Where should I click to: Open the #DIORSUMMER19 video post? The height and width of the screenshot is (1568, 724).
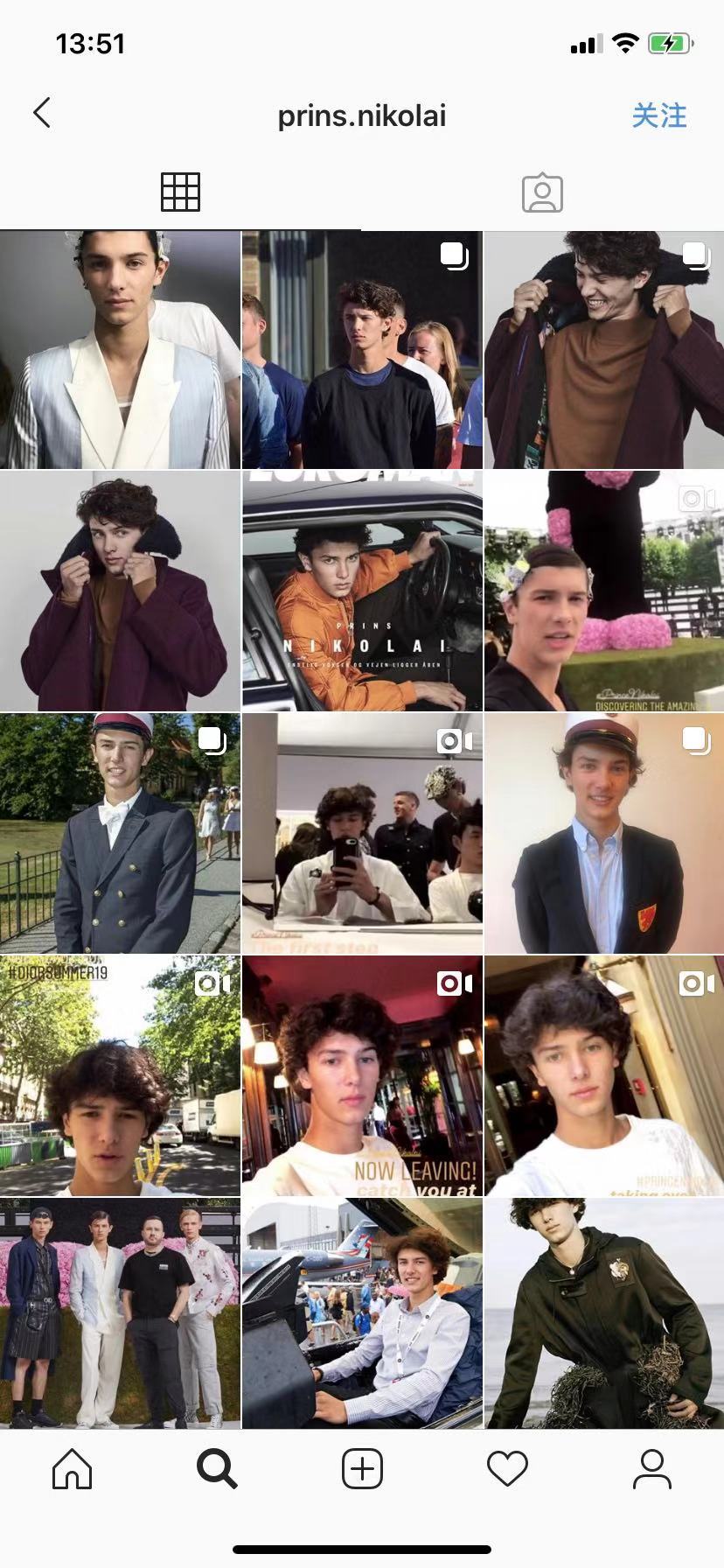(120, 1075)
